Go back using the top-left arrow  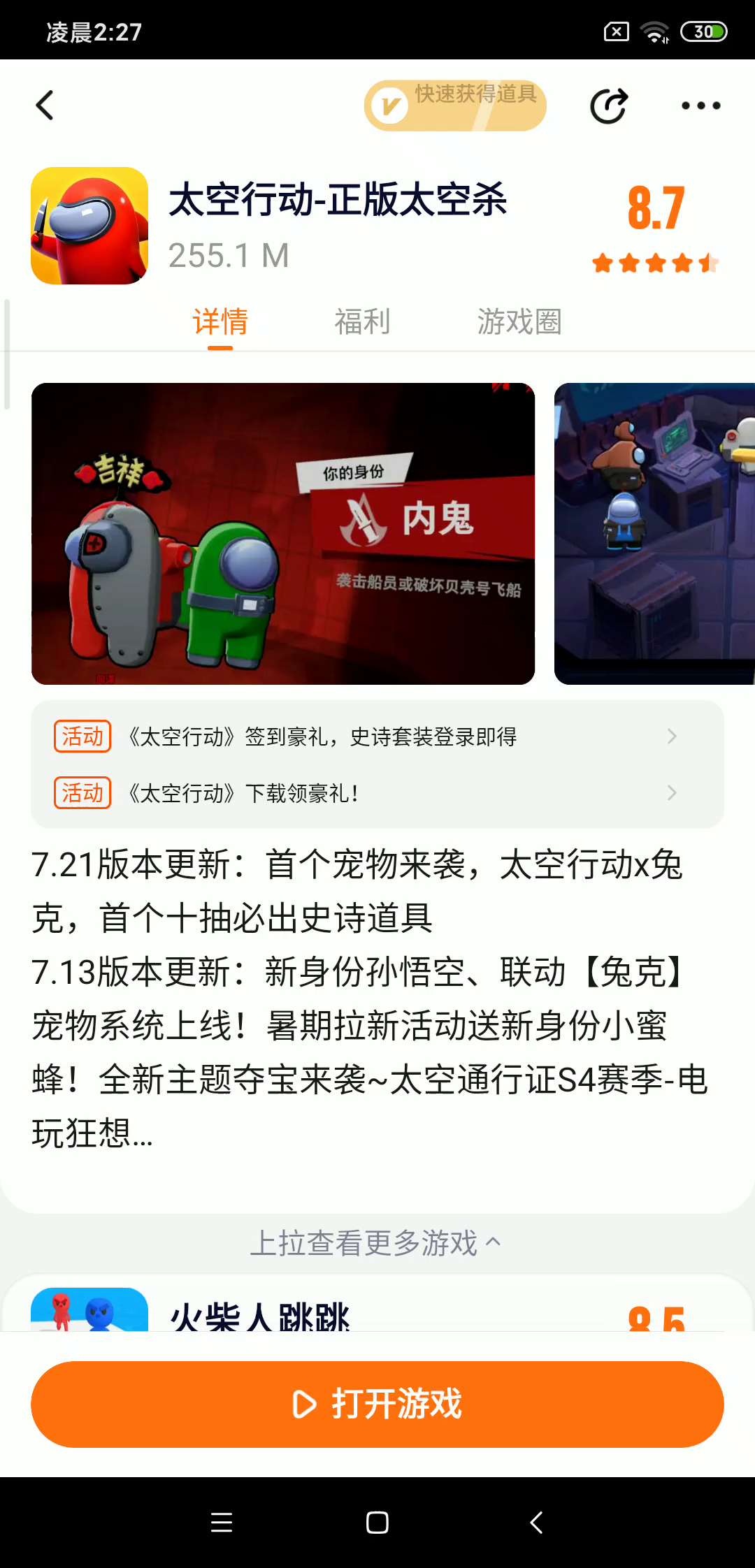coord(45,106)
